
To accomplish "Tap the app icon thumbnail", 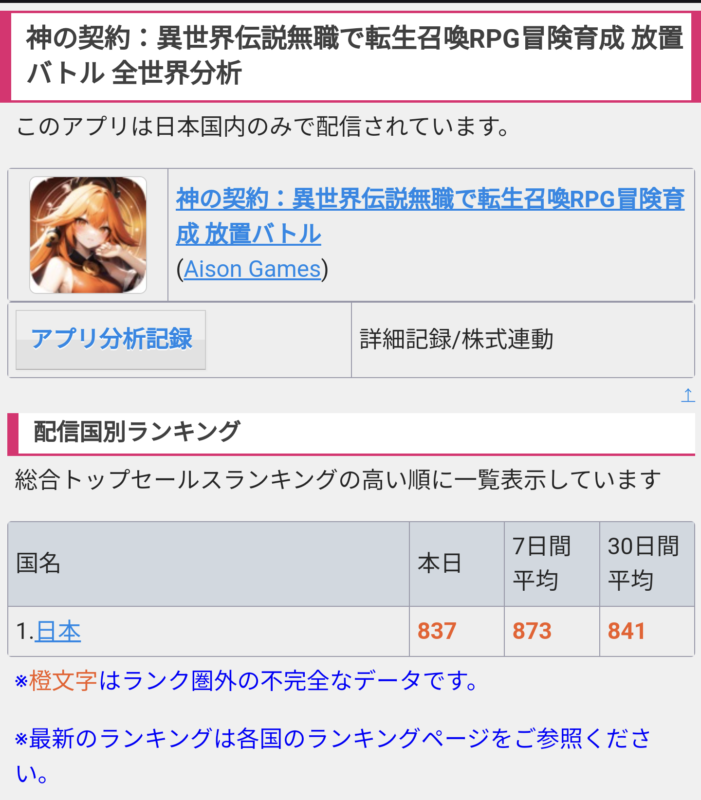I will click(88, 235).
